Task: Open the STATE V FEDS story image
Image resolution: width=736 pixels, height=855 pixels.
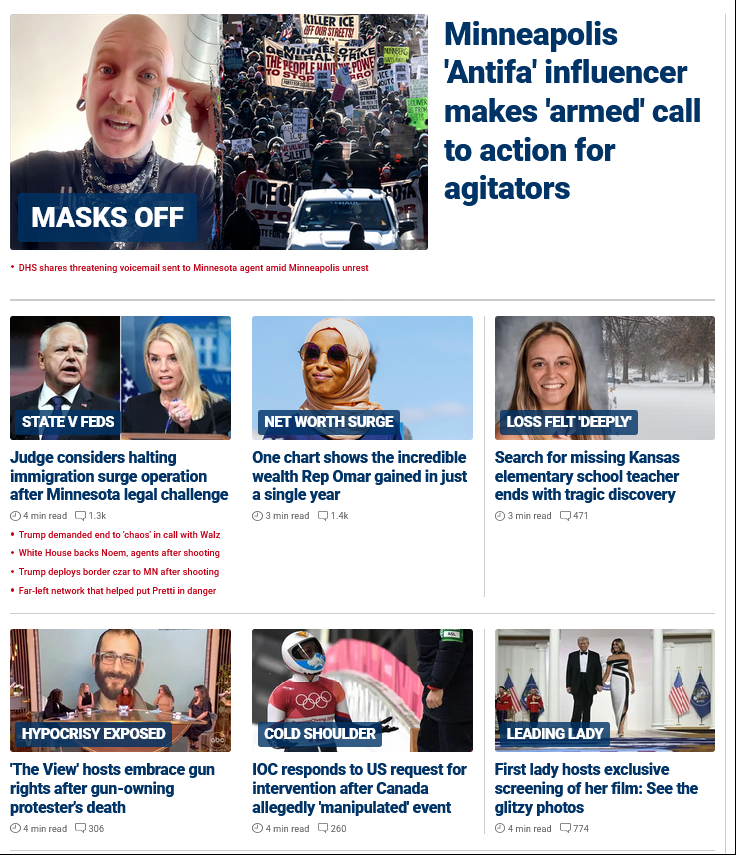Action: tap(120, 377)
